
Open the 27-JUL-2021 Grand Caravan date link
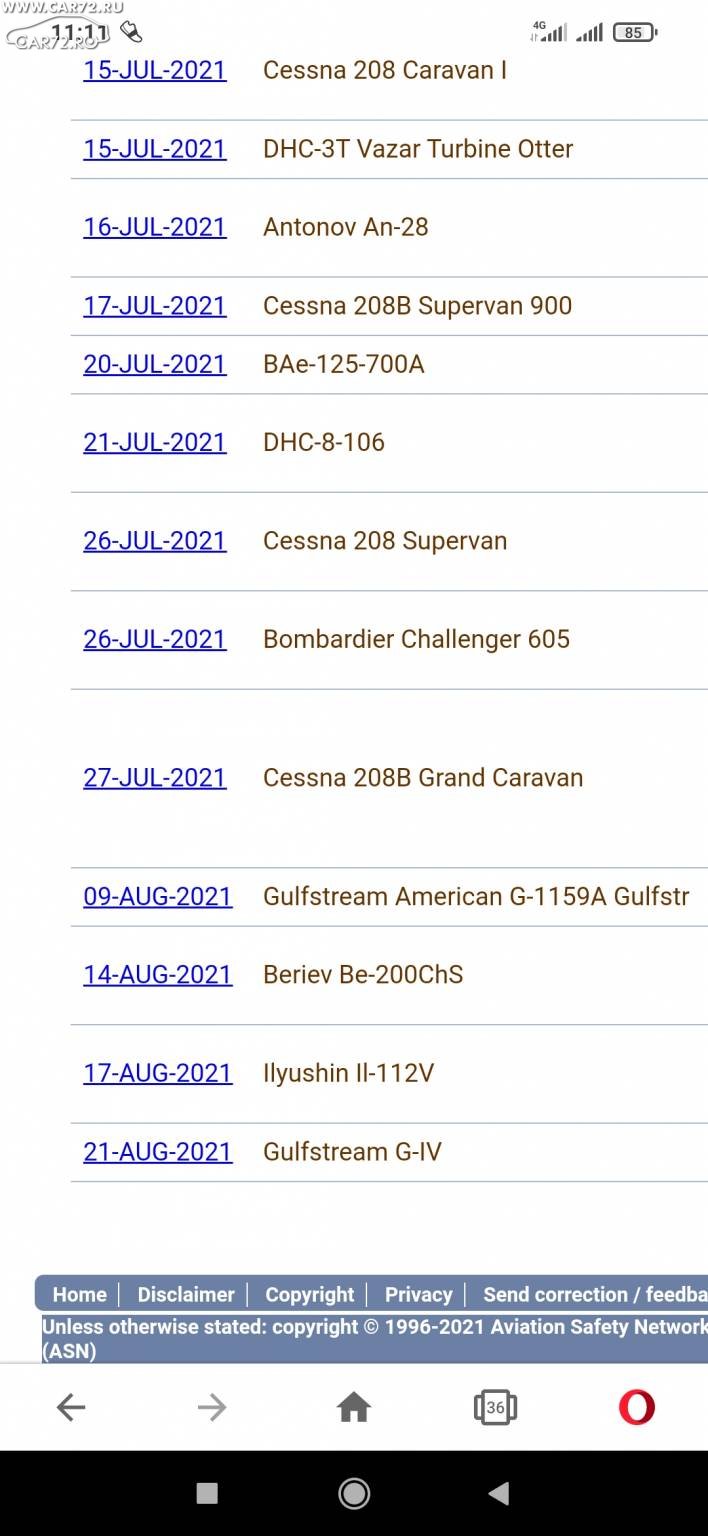(x=155, y=778)
